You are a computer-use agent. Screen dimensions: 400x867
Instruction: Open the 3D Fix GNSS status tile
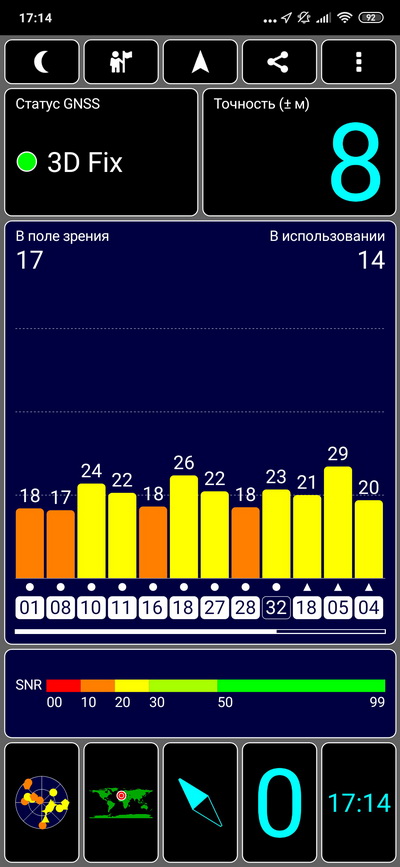pyautogui.click(x=101, y=152)
